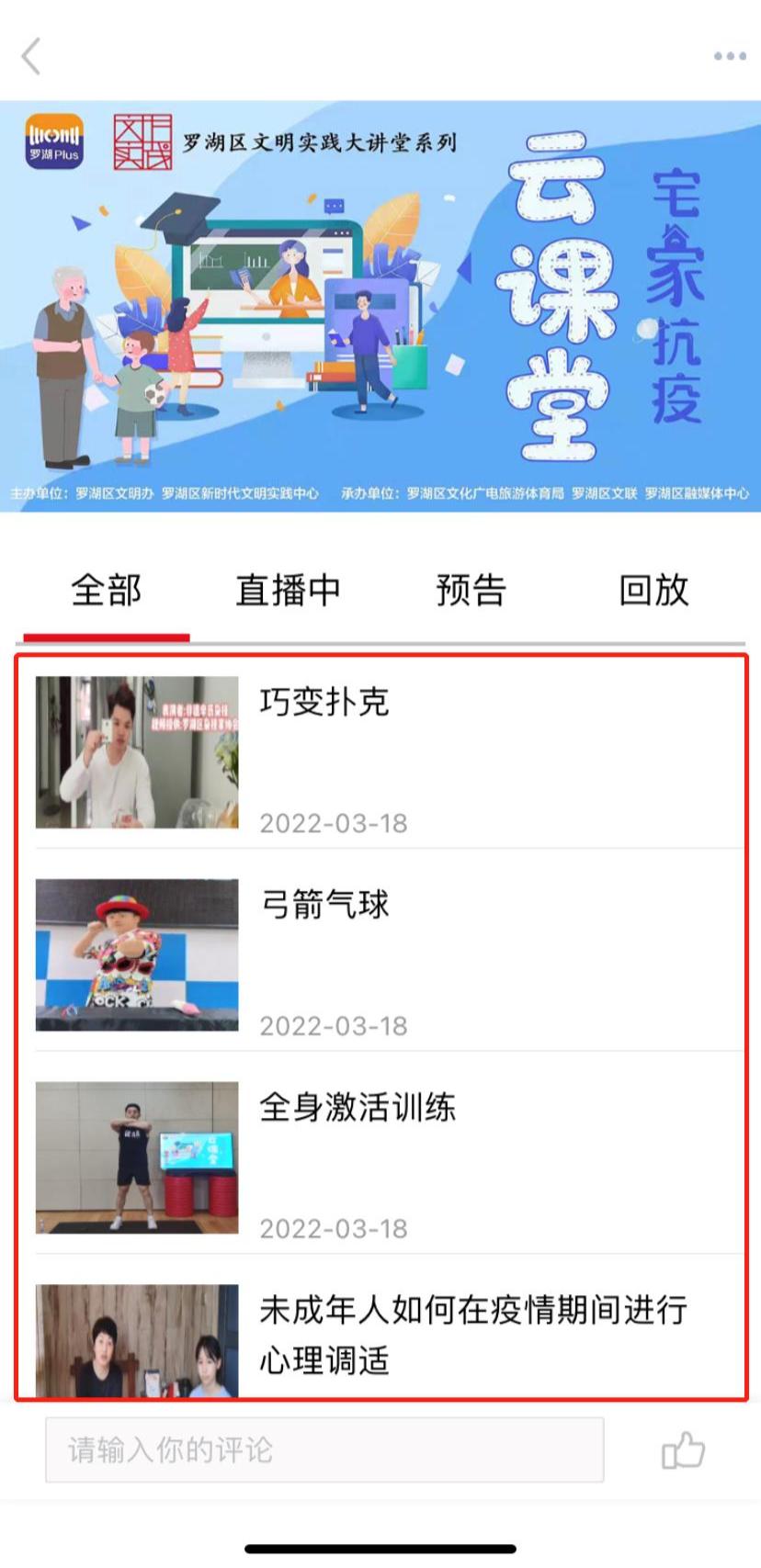761x1568 pixels.
Task: Tap the 请输入你的评论 comment field
Action: [x=324, y=1450]
